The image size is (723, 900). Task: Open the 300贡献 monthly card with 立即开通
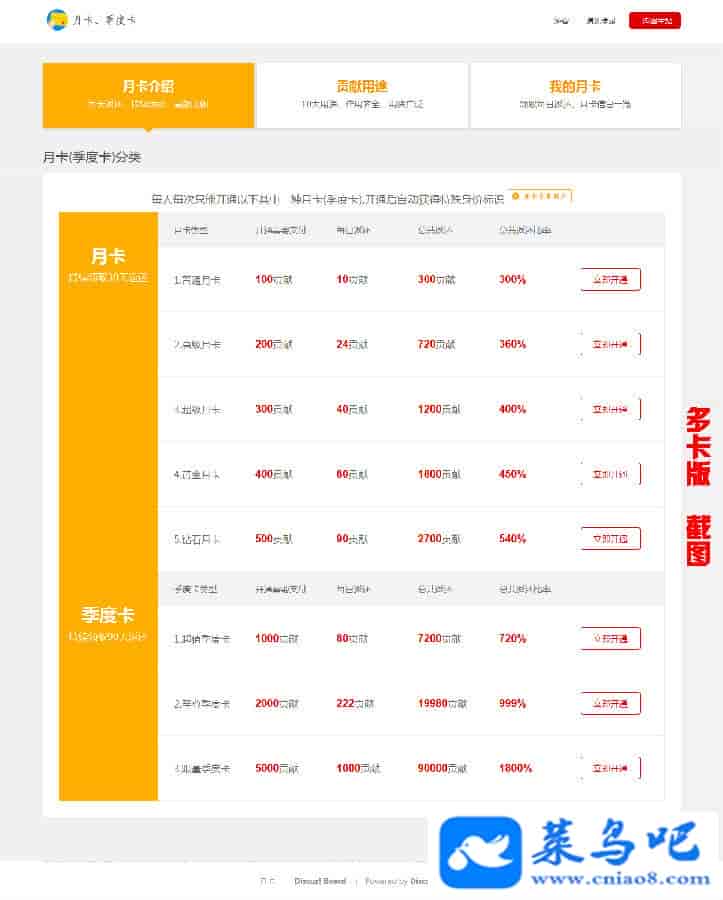(x=610, y=409)
